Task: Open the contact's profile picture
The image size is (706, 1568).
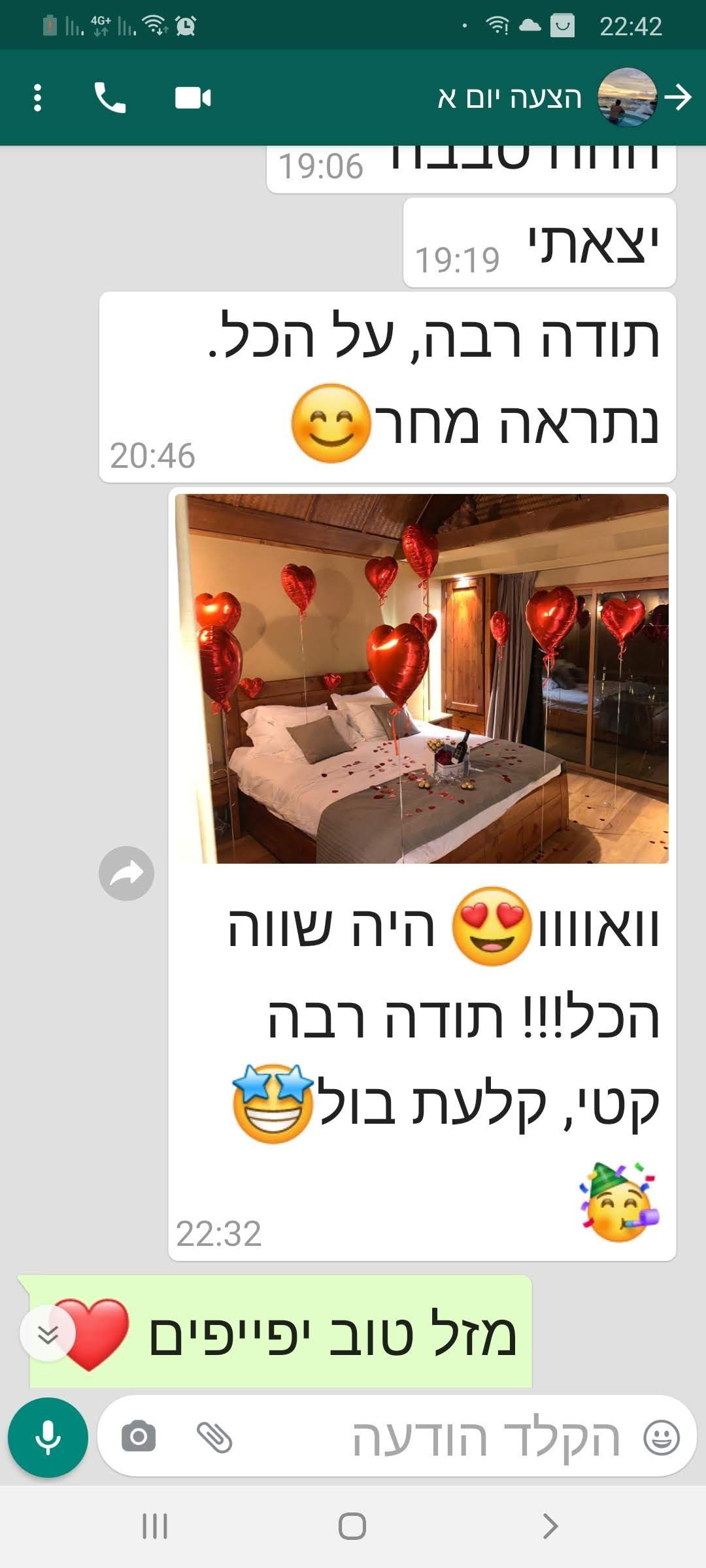Action: pyautogui.click(x=627, y=98)
